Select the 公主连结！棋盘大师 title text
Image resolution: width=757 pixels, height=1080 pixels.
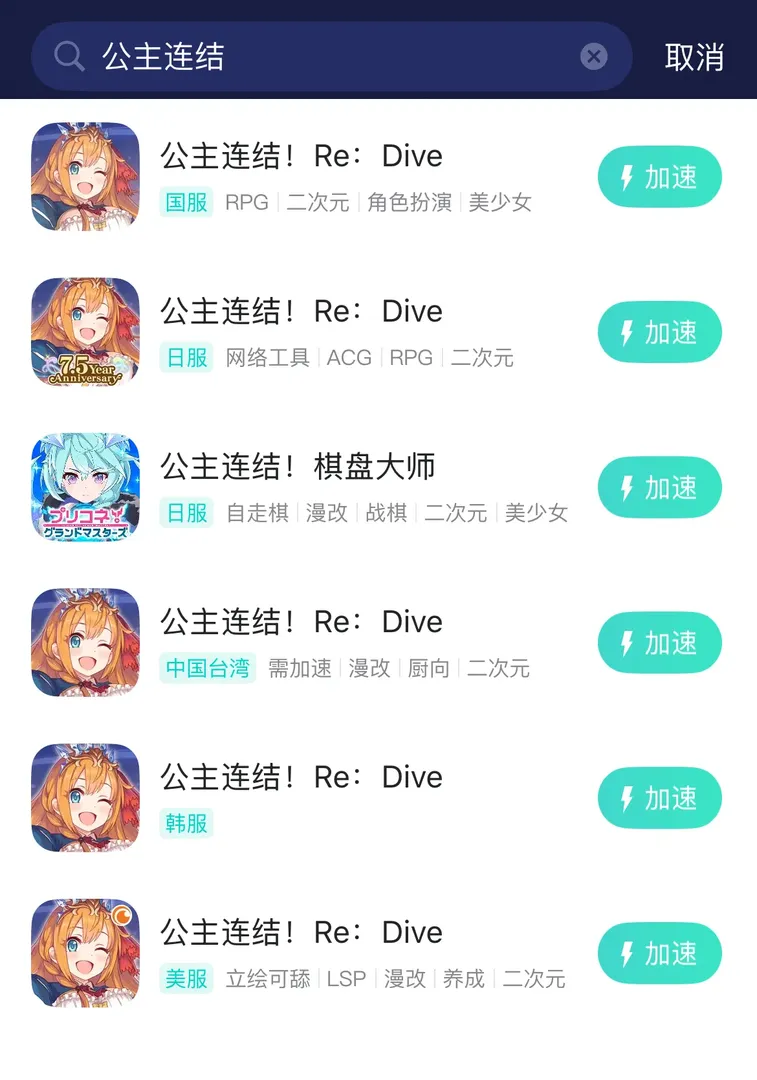(300, 466)
